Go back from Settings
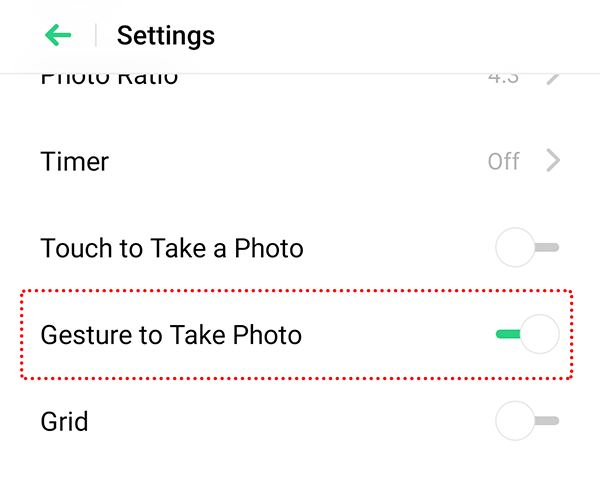 point(58,36)
